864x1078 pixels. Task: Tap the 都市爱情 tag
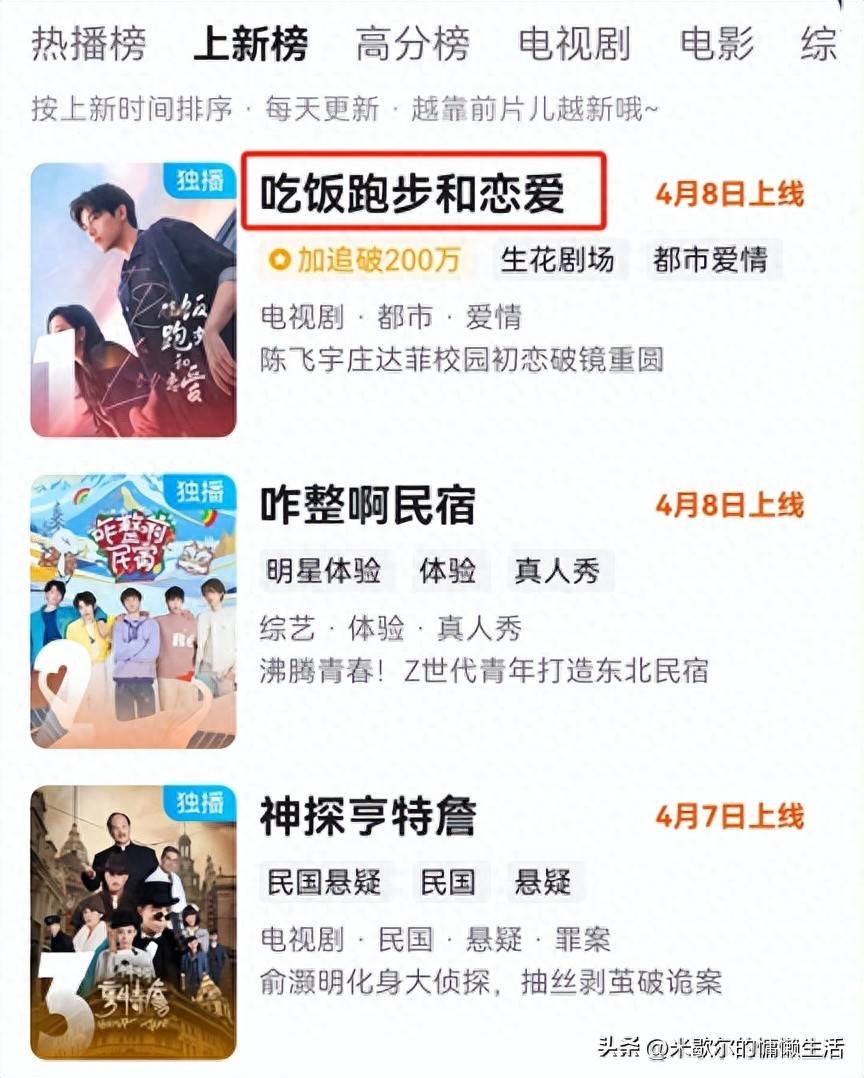pyautogui.click(x=710, y=260)
